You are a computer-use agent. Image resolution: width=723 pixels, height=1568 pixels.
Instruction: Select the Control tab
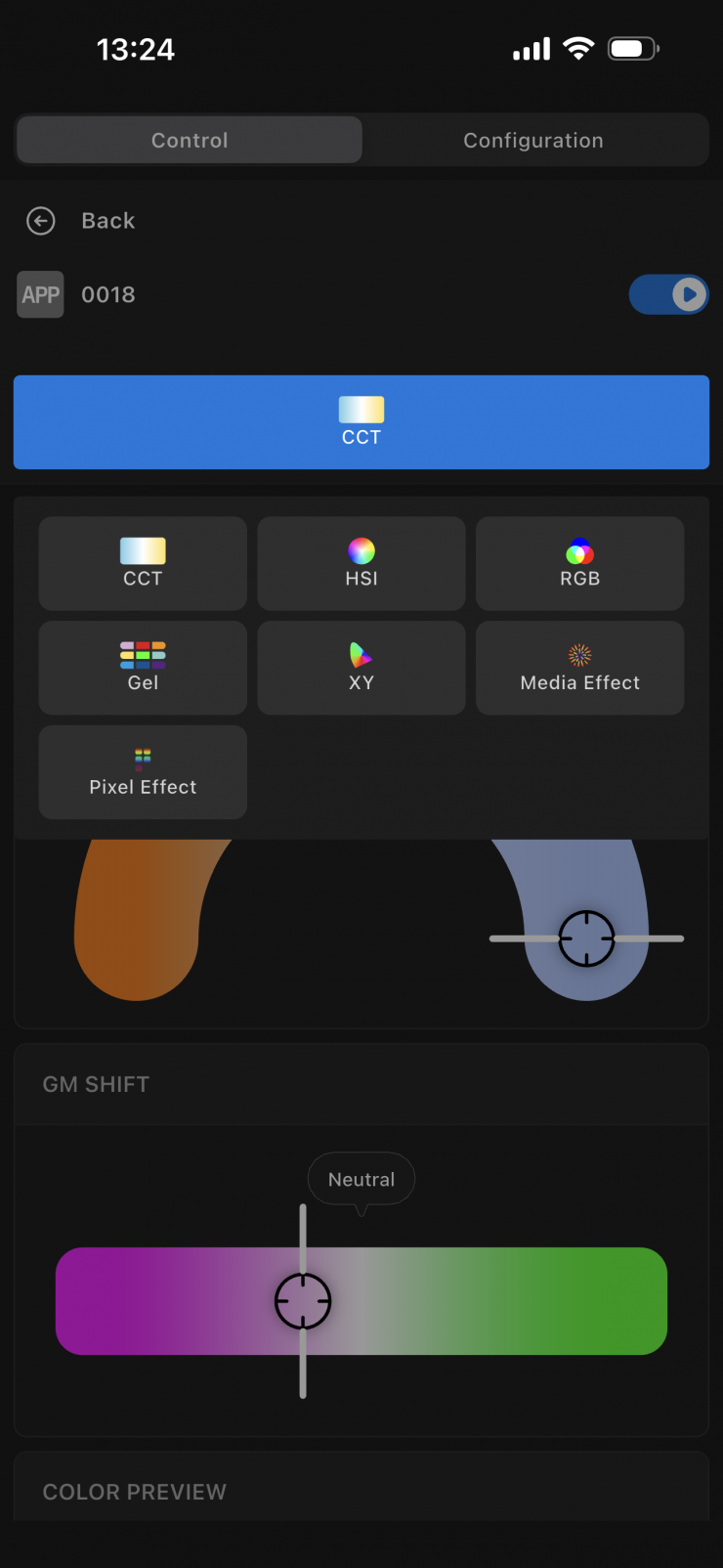190,140
